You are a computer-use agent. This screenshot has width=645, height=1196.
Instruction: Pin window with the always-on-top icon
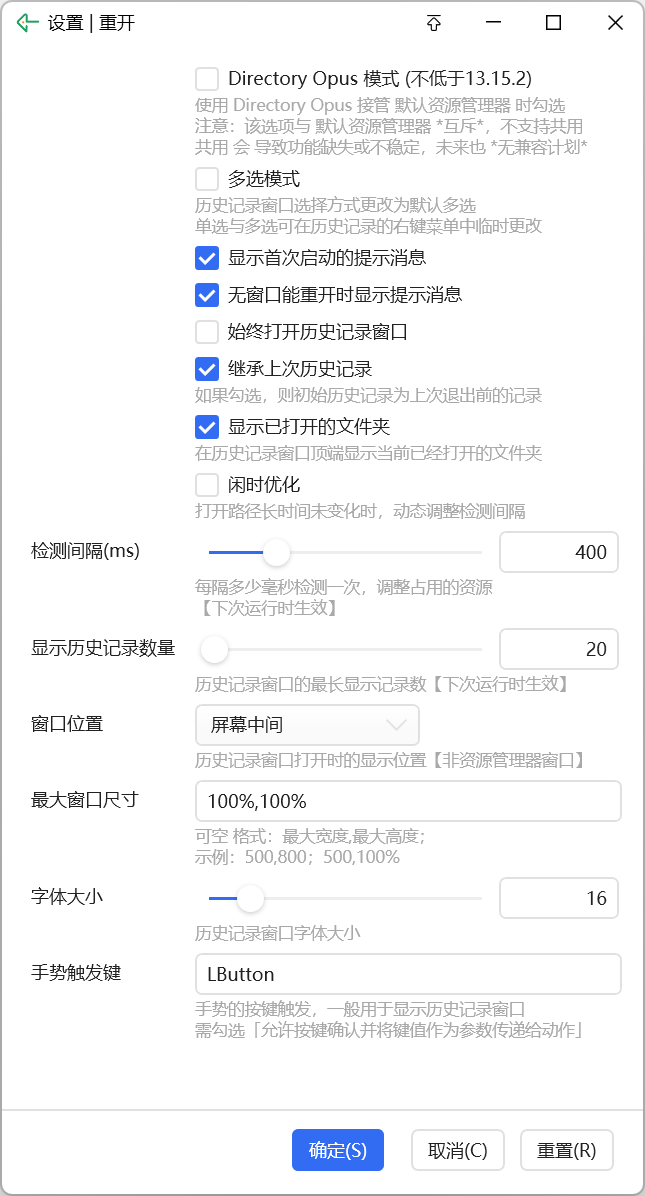point(434,23)
